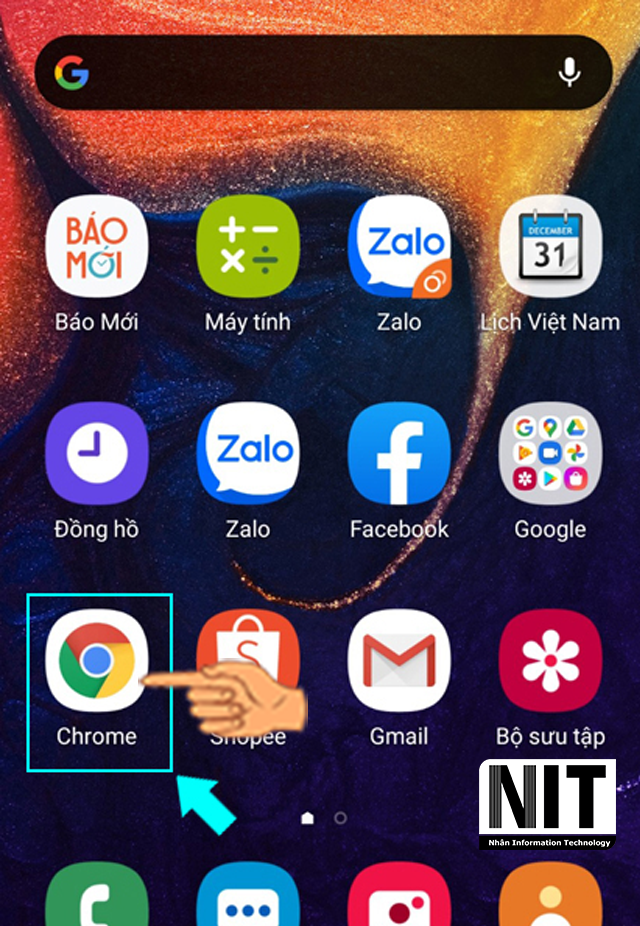The height and width of the screenshot is (926, 640).
Task: Open the Bộ sưu tập gallery
Action: pos(550,661)
